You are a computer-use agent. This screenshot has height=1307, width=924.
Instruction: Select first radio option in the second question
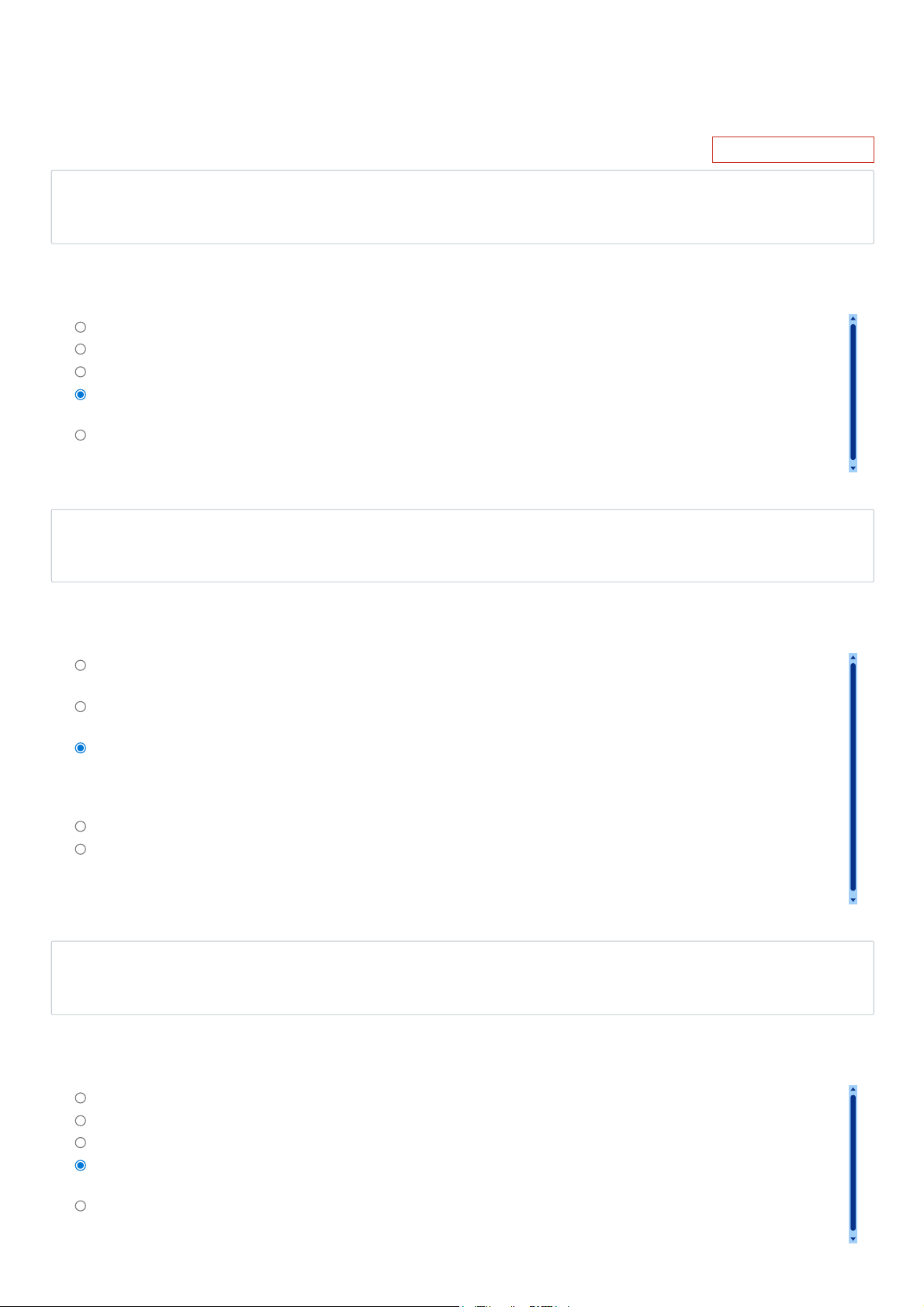(80, 666)
